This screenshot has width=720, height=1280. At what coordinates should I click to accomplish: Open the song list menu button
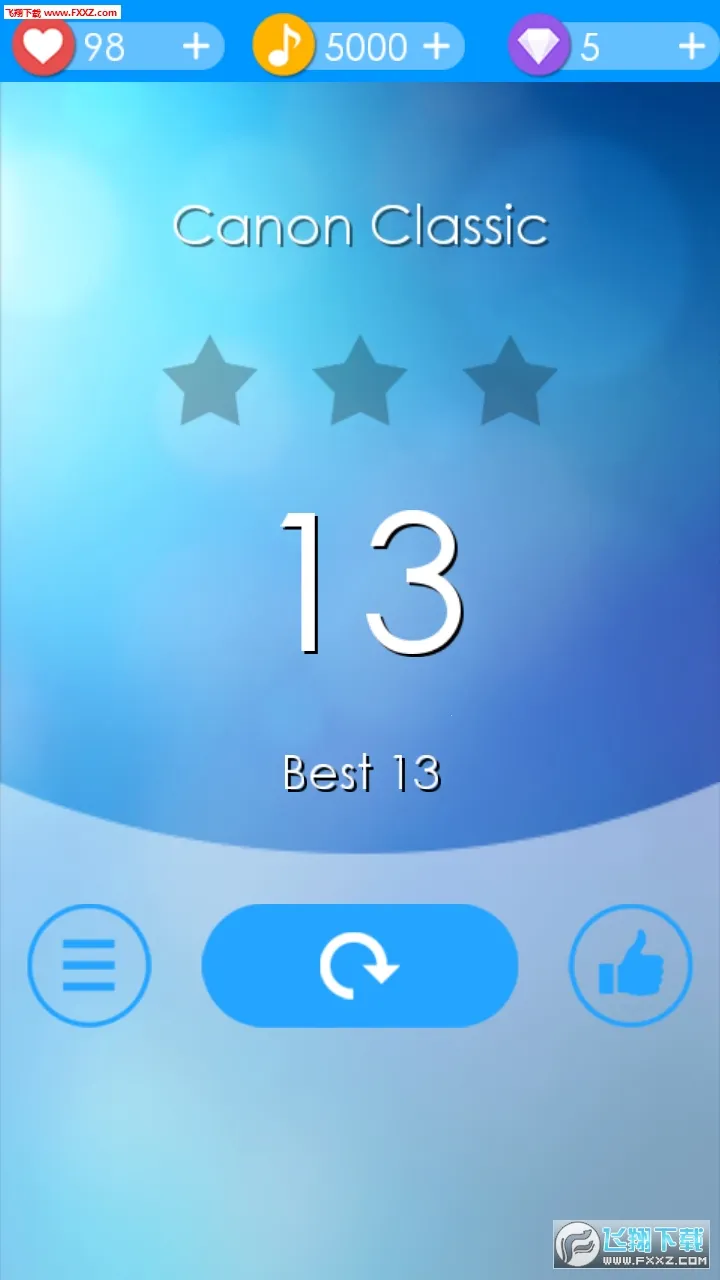(x=89, y=964)
